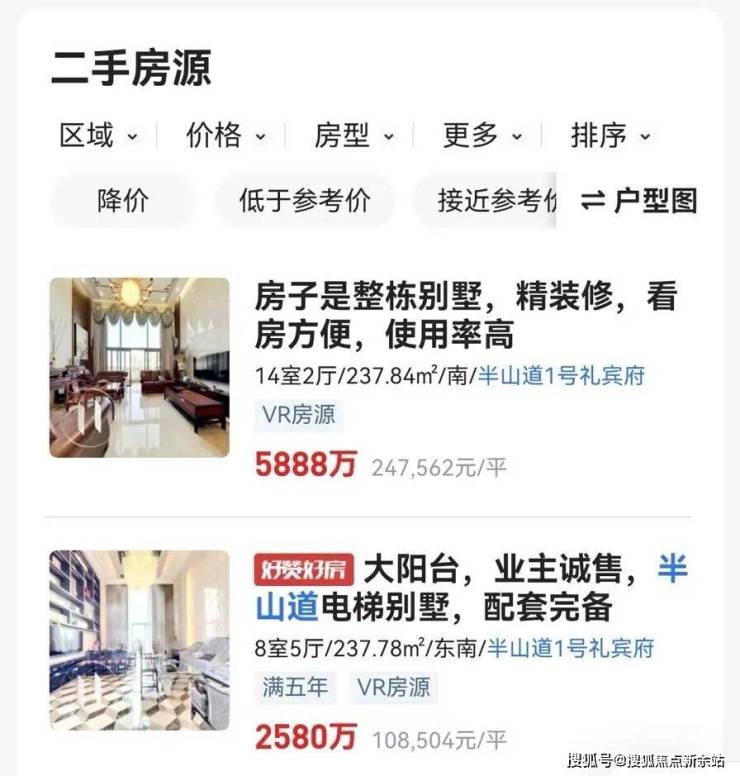Screen dimensions: 740x776
Task: Expand the 区域 filter dropdown
Action: pyautogui.click(x=98, y=136)
